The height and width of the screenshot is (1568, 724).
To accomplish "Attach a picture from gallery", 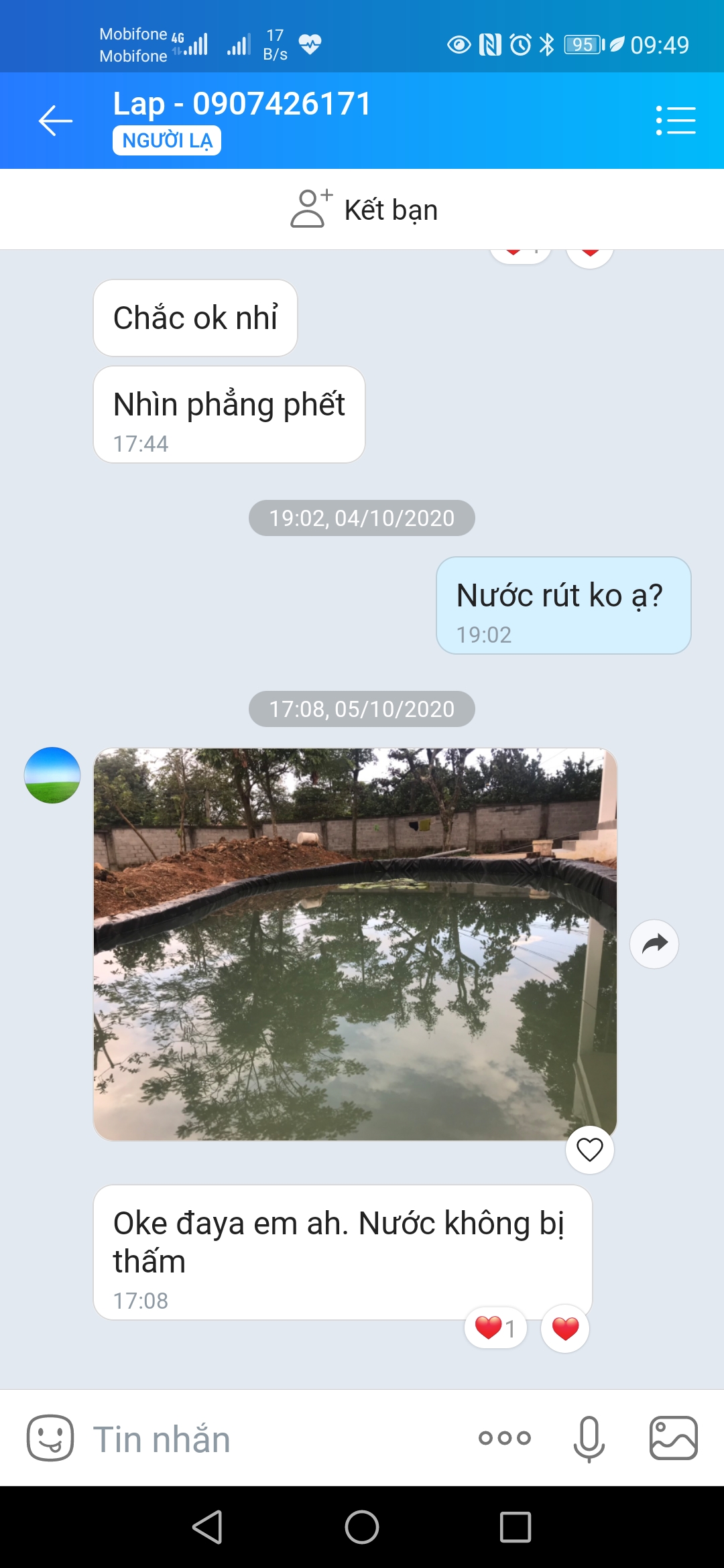I will click(x=673, y=1438).
